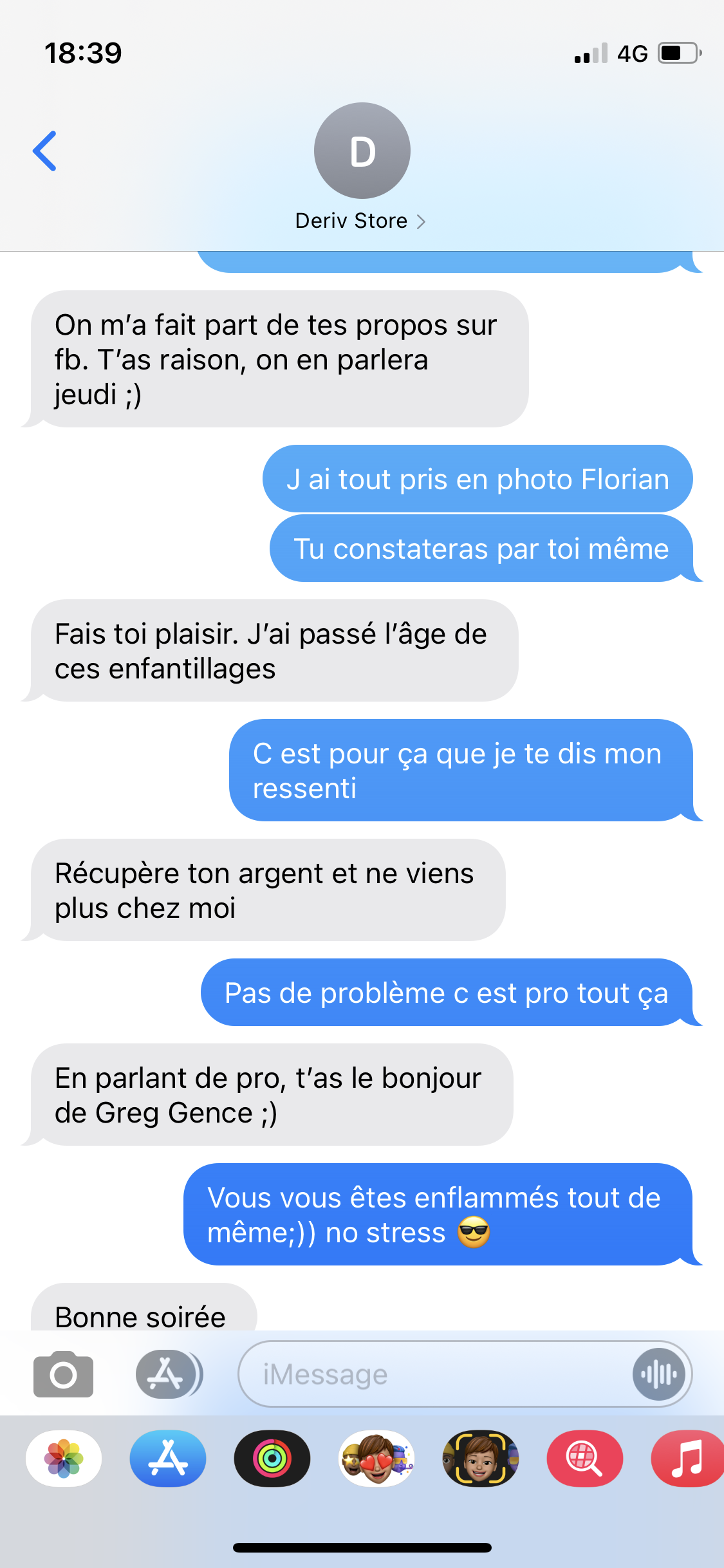Open the Activity rings app
724x1568 pixels.
272,1459
